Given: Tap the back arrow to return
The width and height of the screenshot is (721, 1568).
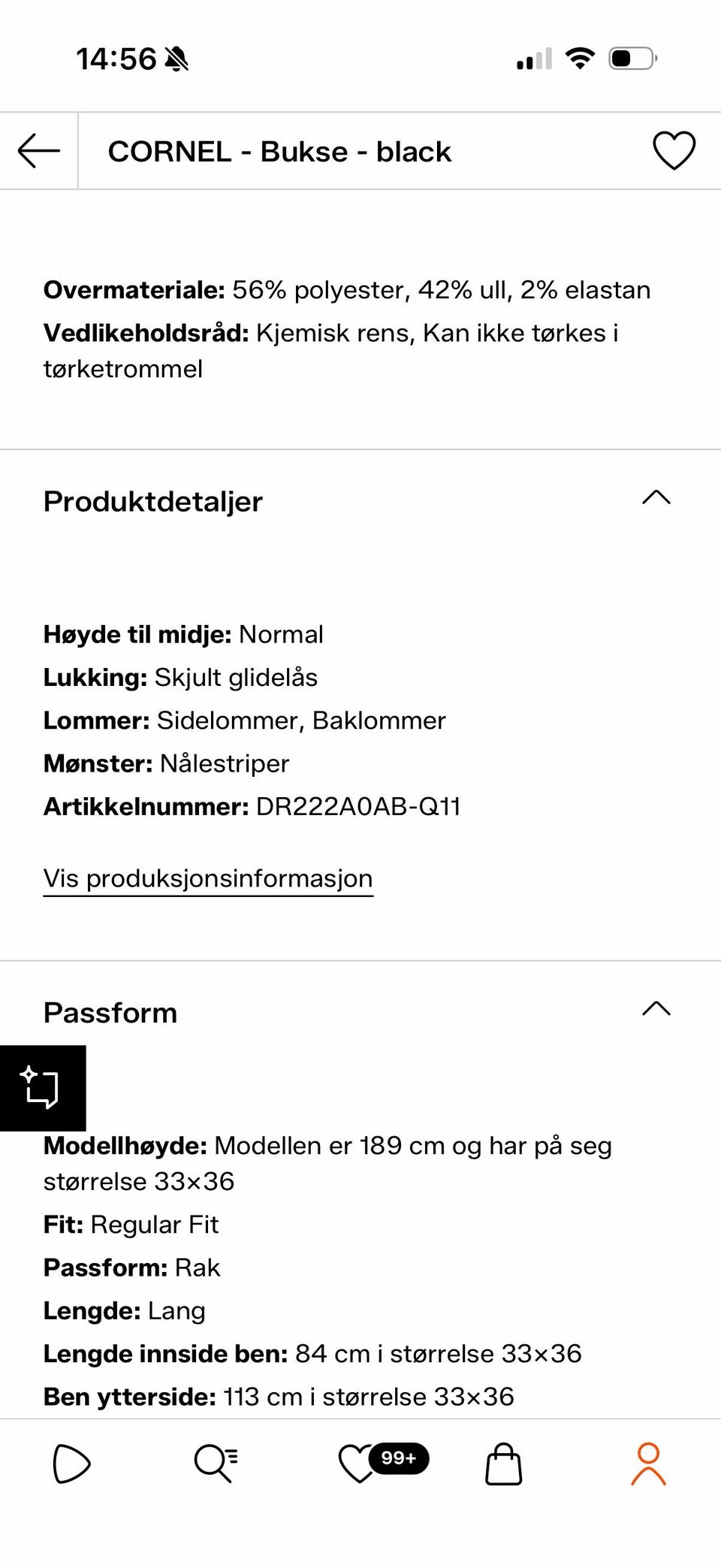Looking at the screenshot, I should point(39,150).
